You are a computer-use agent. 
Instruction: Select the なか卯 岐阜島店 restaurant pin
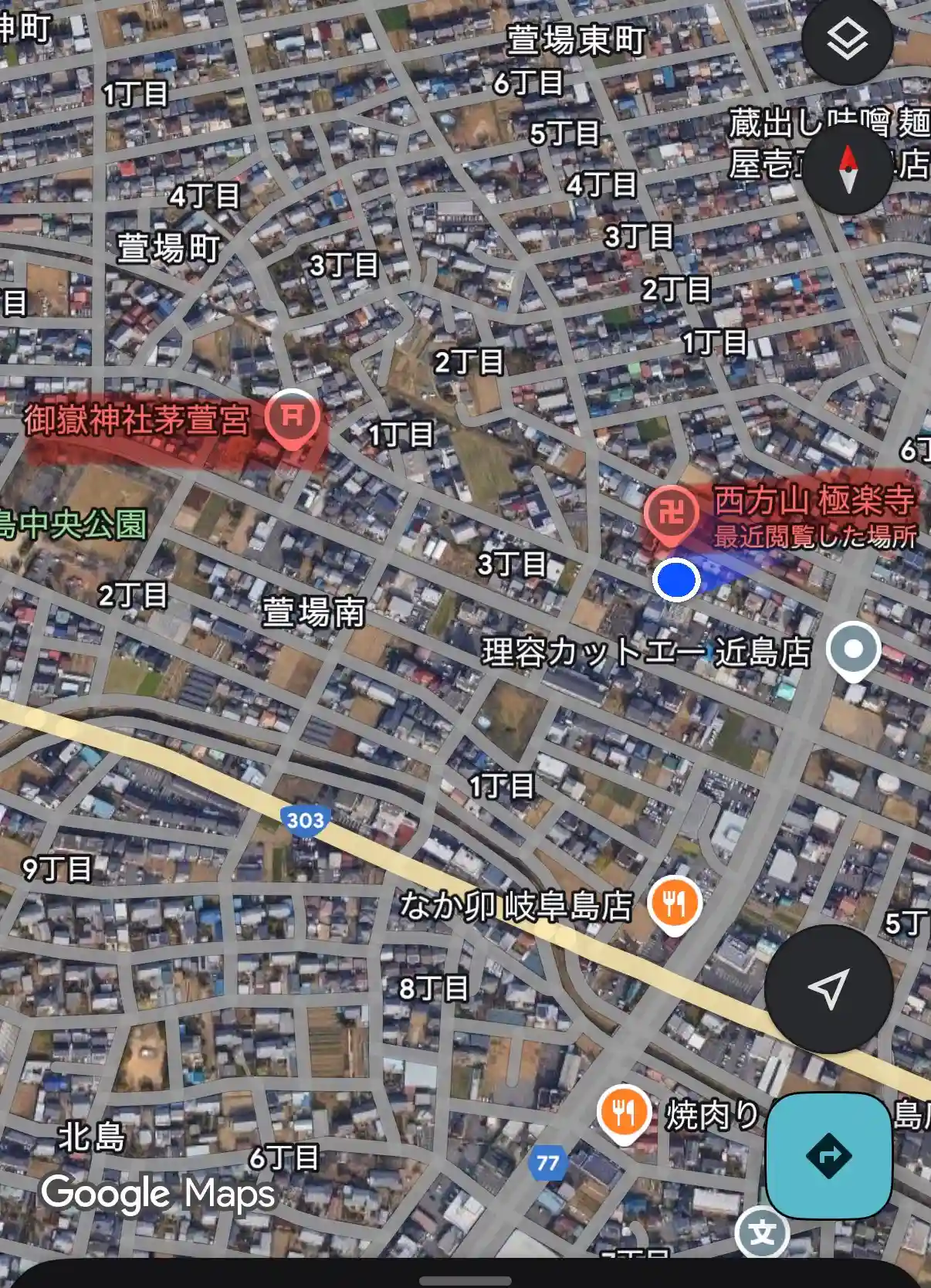click(x=674, y=903)
